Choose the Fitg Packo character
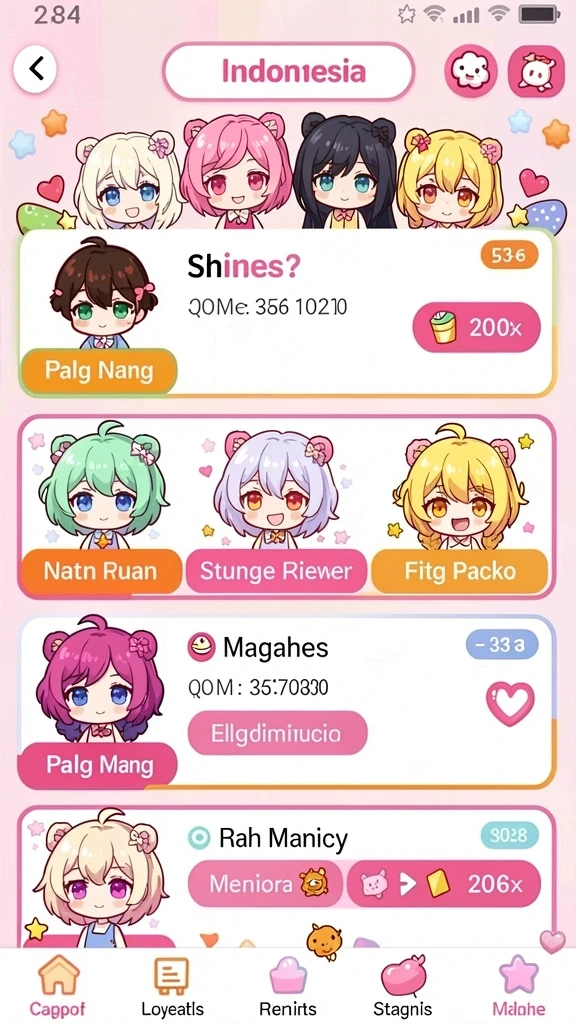 (459, 571)
